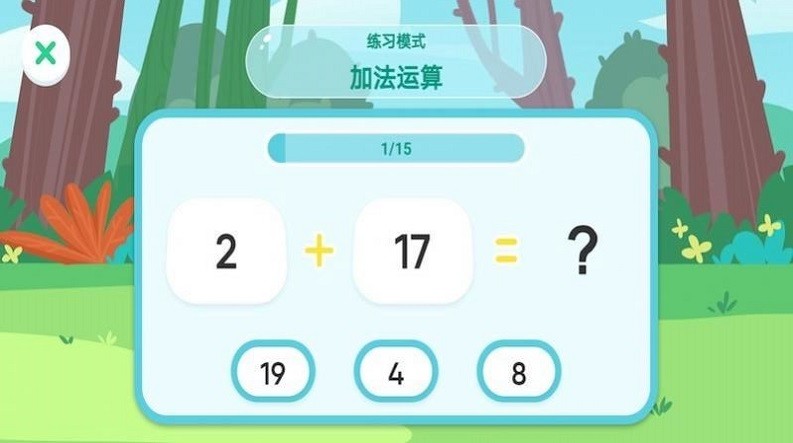This screenshot has width=793, height=443.
Task: Choose answer option 4
Action: pyautogui.click(x=396, y=374)
